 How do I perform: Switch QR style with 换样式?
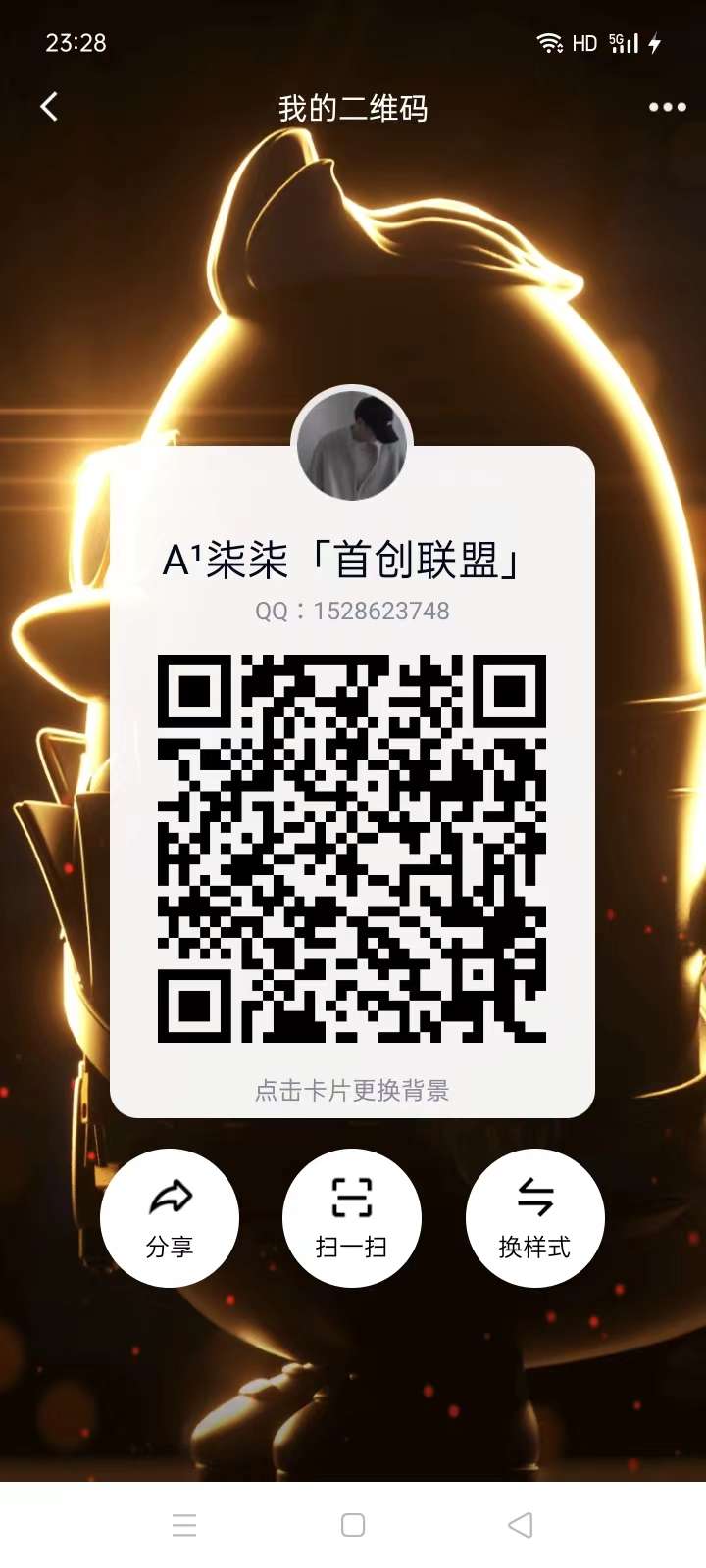click(x=534, y=1218)
